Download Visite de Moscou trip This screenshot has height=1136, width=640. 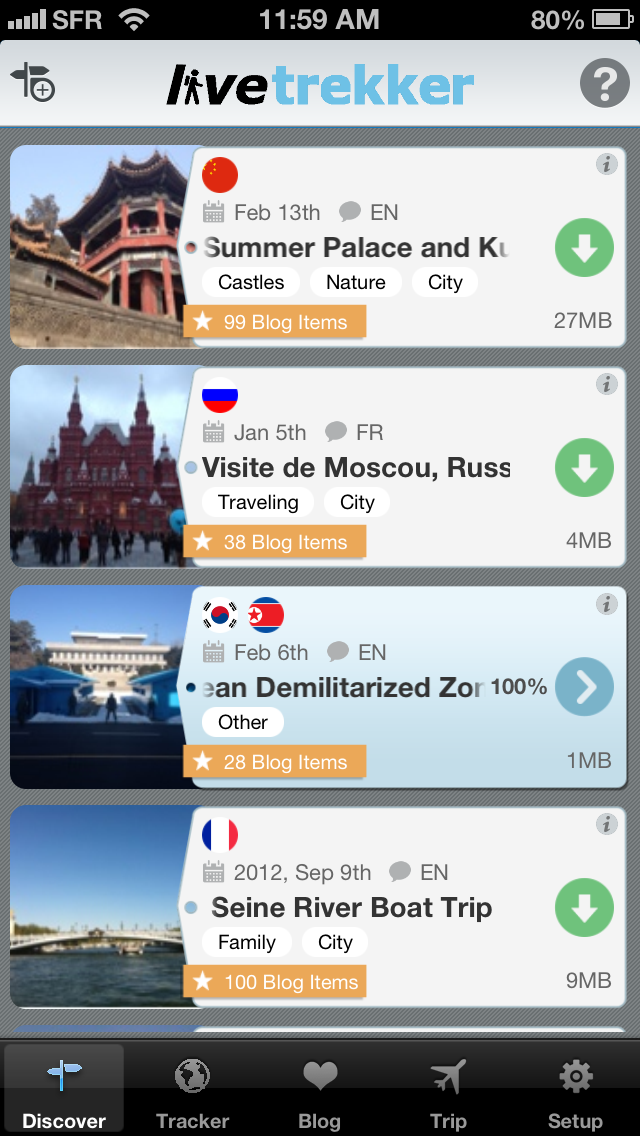[x=584, y=467]
